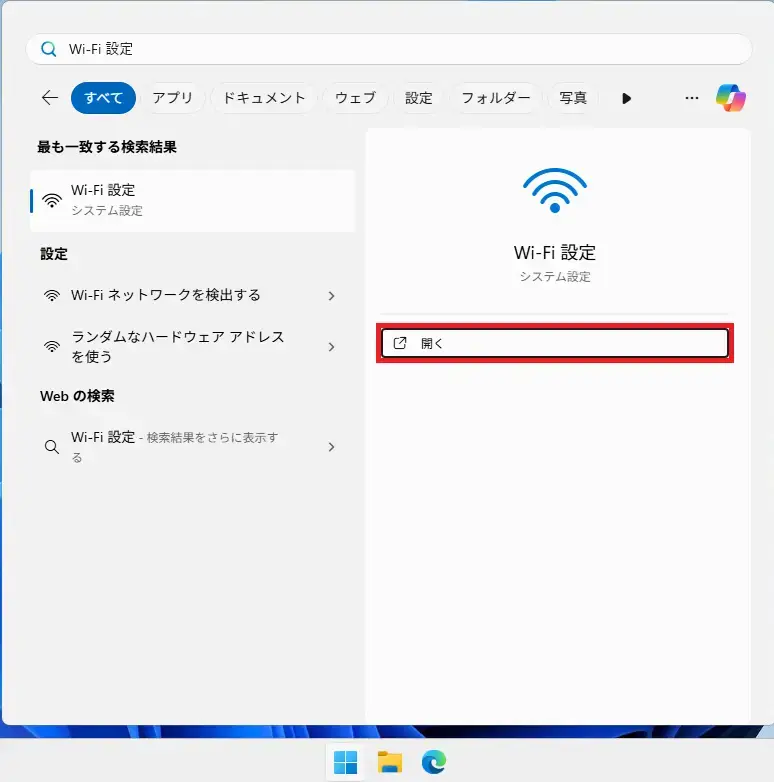Go back with the left arrow
The height and width of the screenshot is (782, 774).
click(x=50, y=98)
